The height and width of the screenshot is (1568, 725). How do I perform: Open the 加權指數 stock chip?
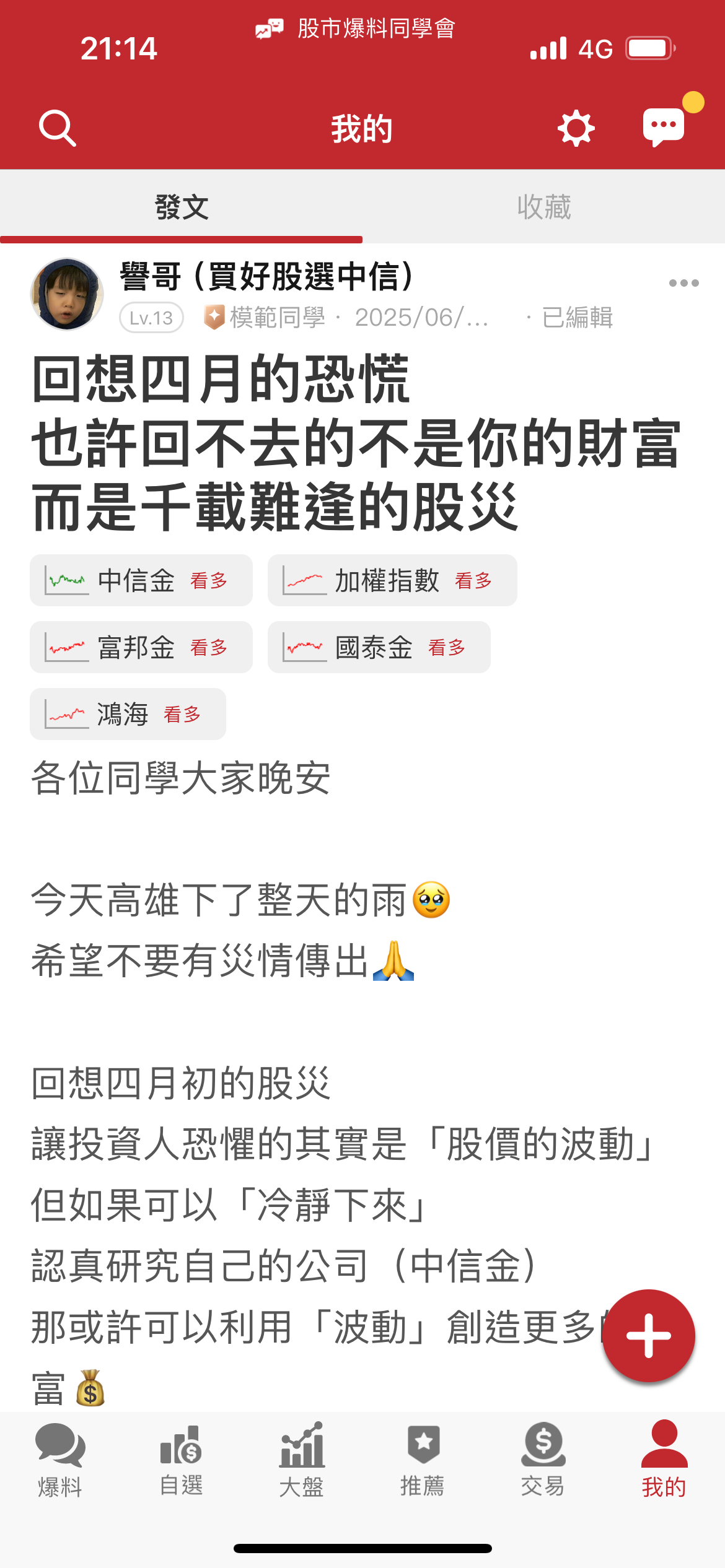click(x=392, y=580)
